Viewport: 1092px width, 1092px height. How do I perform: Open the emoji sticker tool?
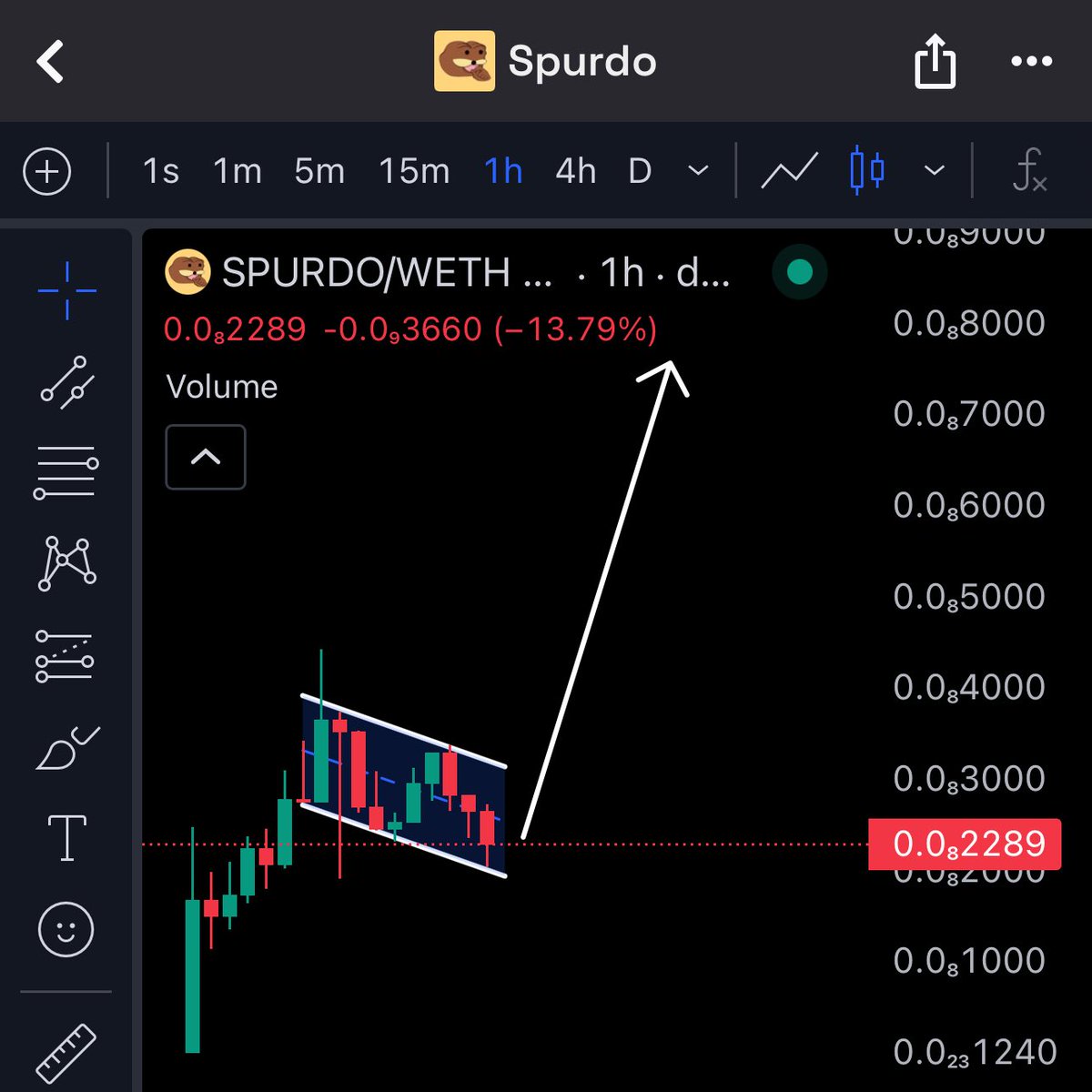66,929
